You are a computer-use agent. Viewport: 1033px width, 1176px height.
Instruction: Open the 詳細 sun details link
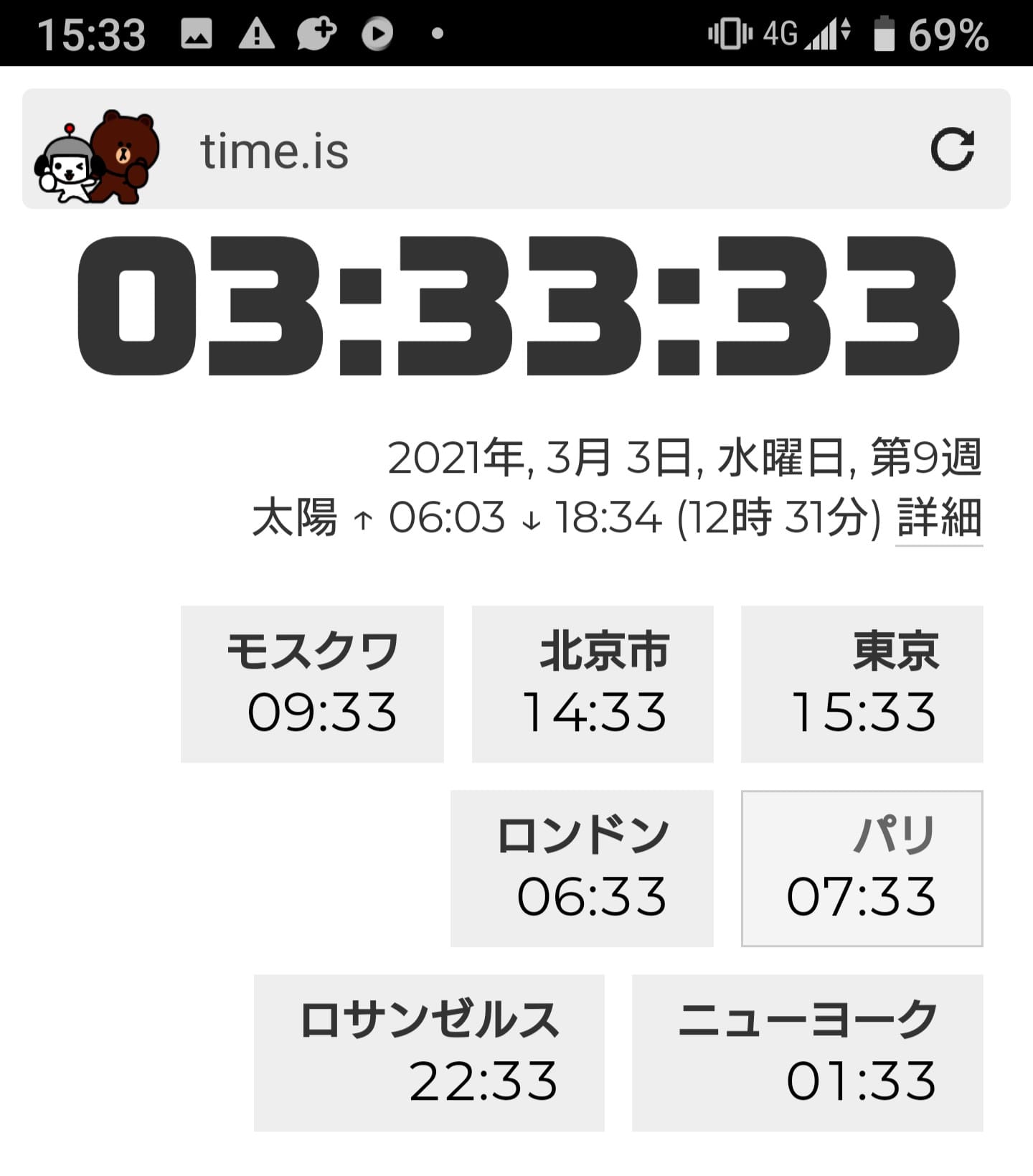[x=938, y=518]
